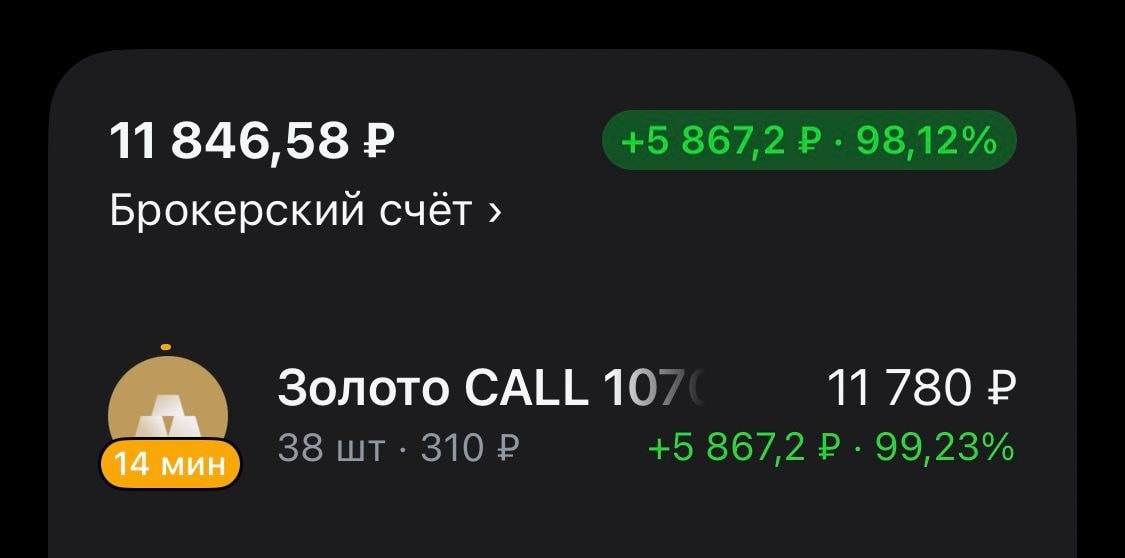1125x558 pixels.
Task: Open the Брокерский счёт account details
Action: (x=304, y=211)
